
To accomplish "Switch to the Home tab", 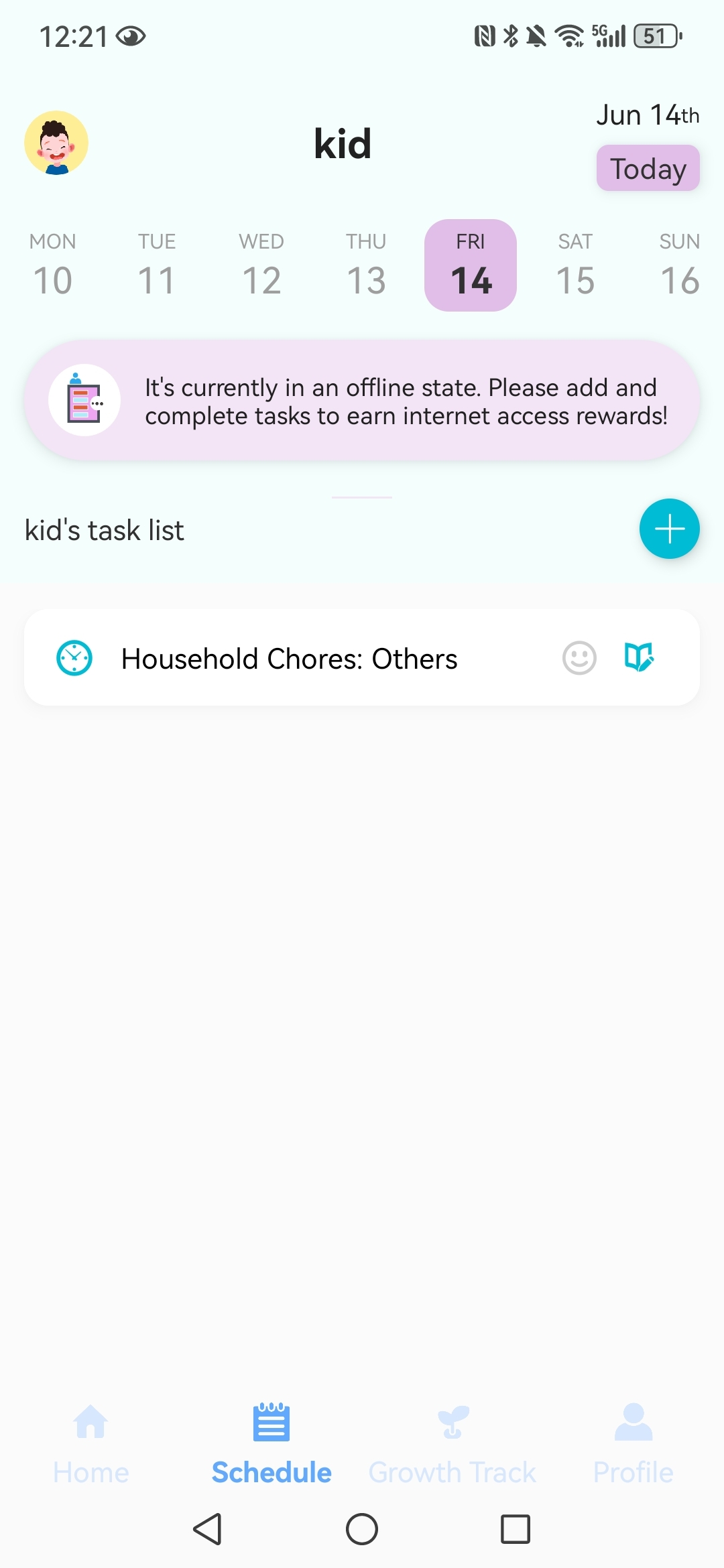I will (91, 1441).
